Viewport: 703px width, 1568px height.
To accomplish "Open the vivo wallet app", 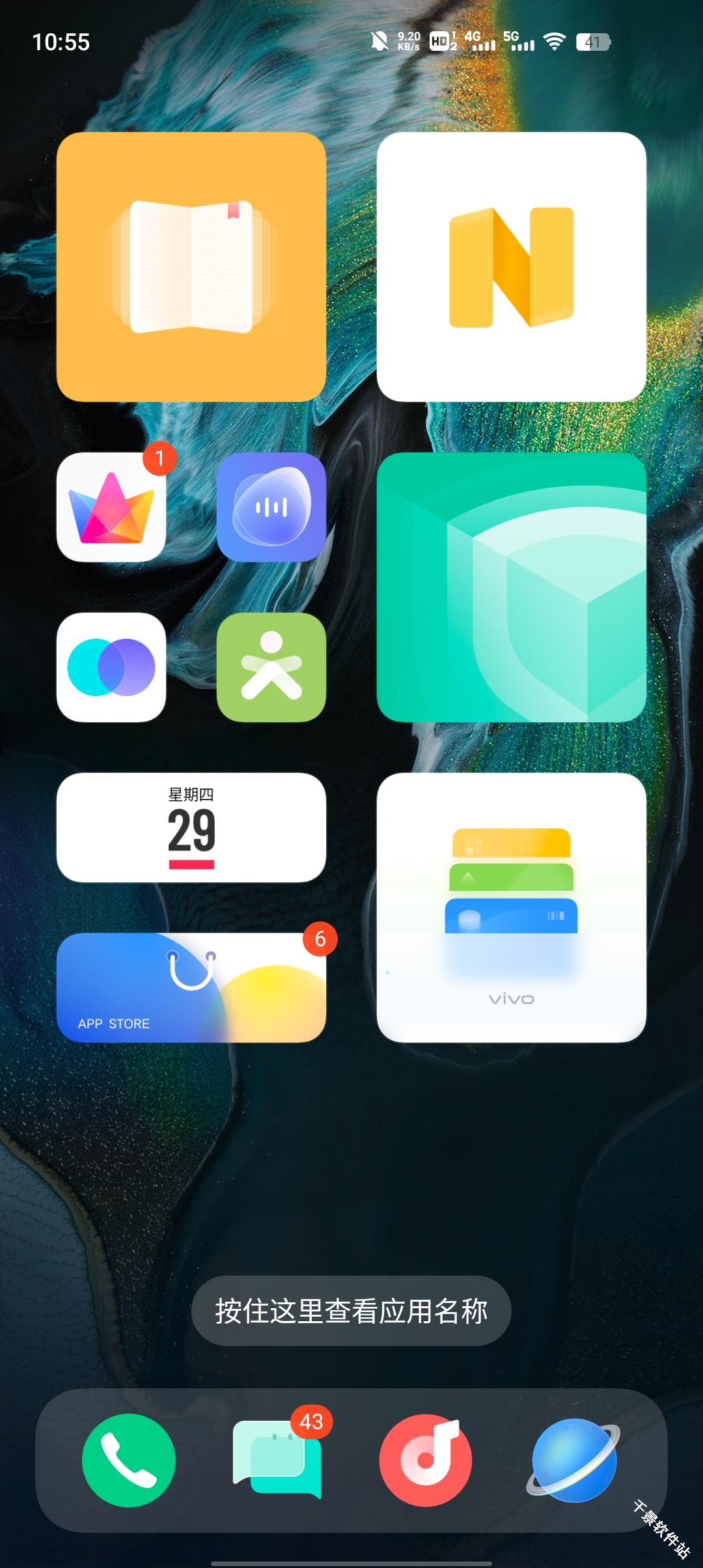I will pyautogui.click(x=511, y=907).
